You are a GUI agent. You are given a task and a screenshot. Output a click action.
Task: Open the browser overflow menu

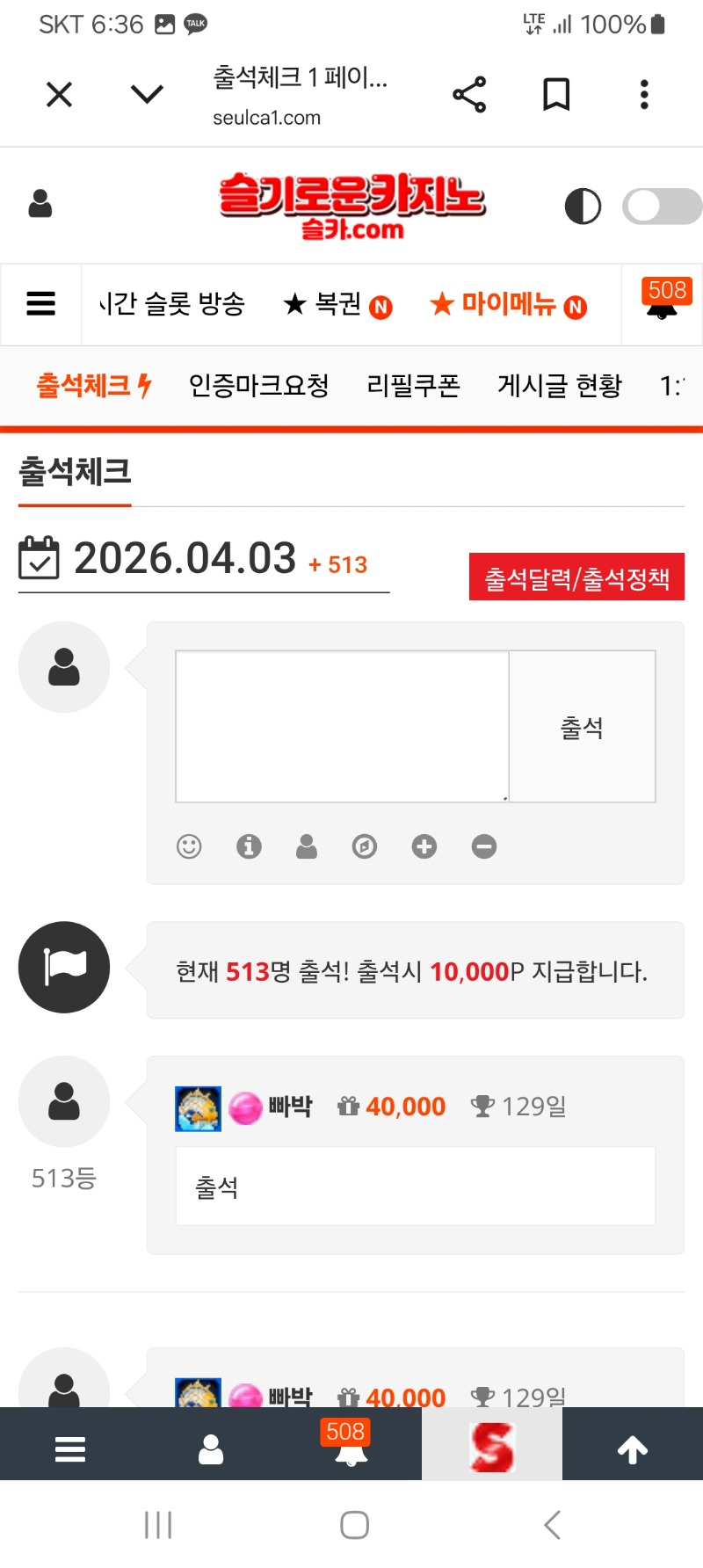point(644,94)
